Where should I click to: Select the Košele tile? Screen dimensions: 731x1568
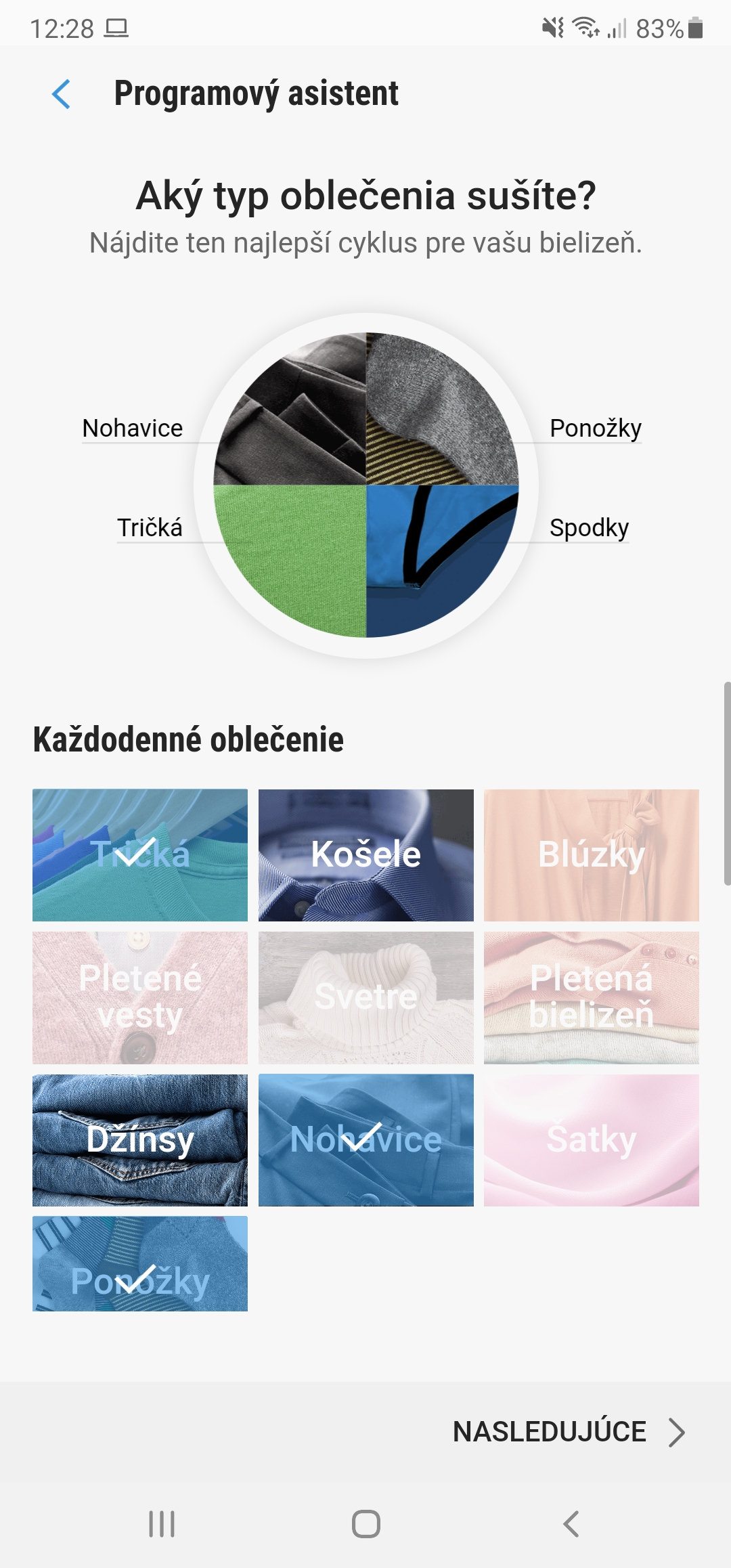coord(365,854)
